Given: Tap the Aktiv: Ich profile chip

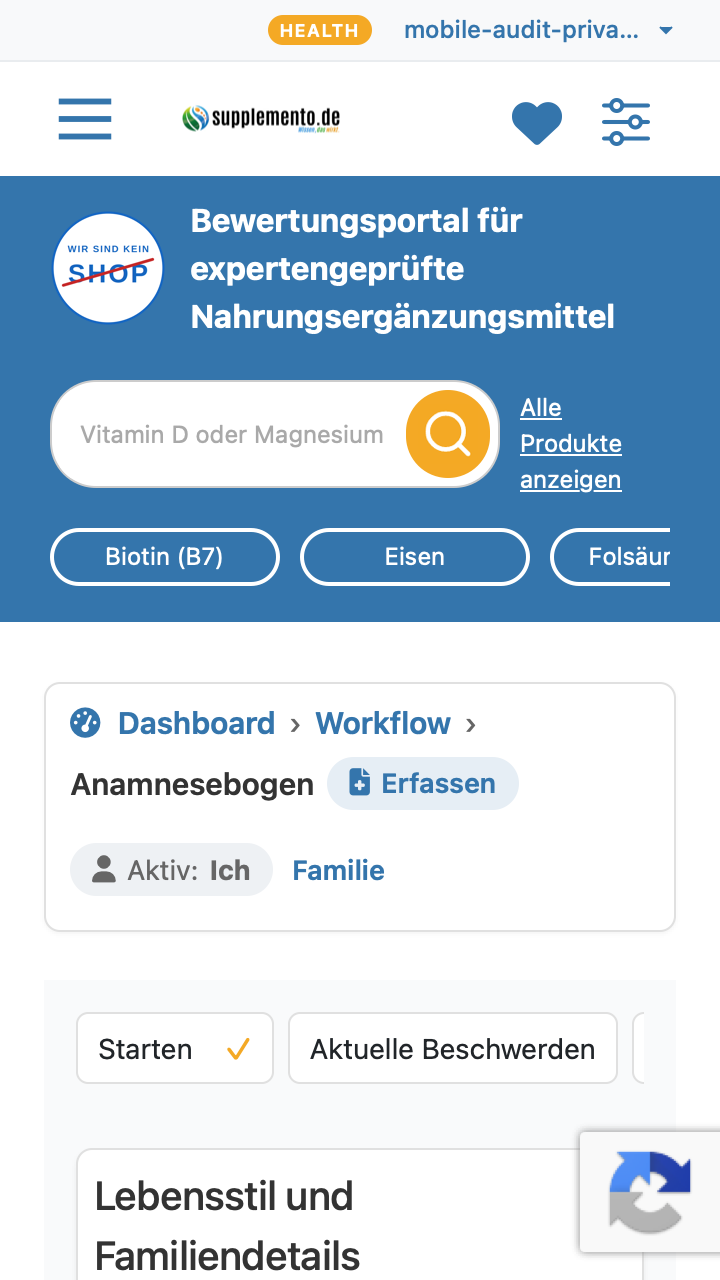Looking at the screenshot, I should 171,870.
